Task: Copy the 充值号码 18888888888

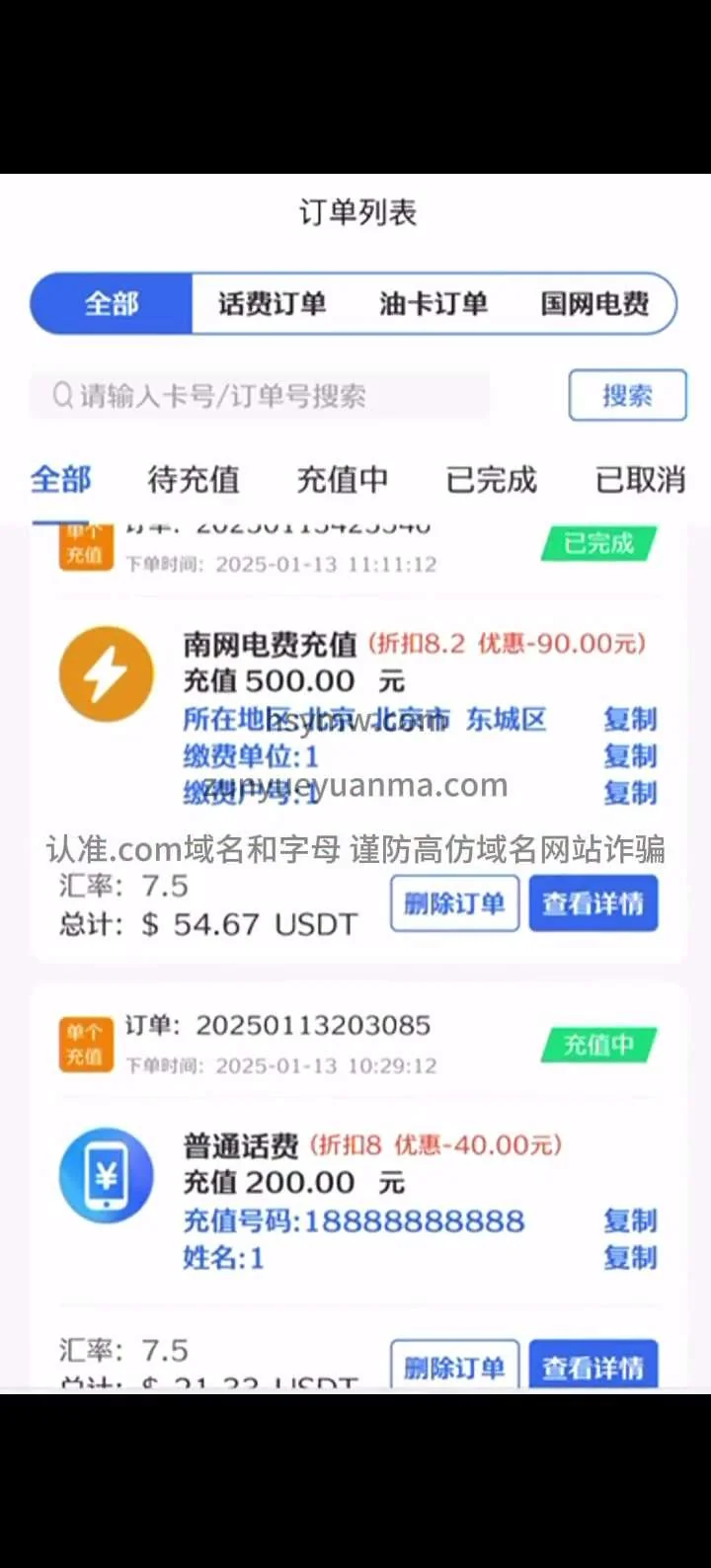Action: click(x=630, y=1220)
